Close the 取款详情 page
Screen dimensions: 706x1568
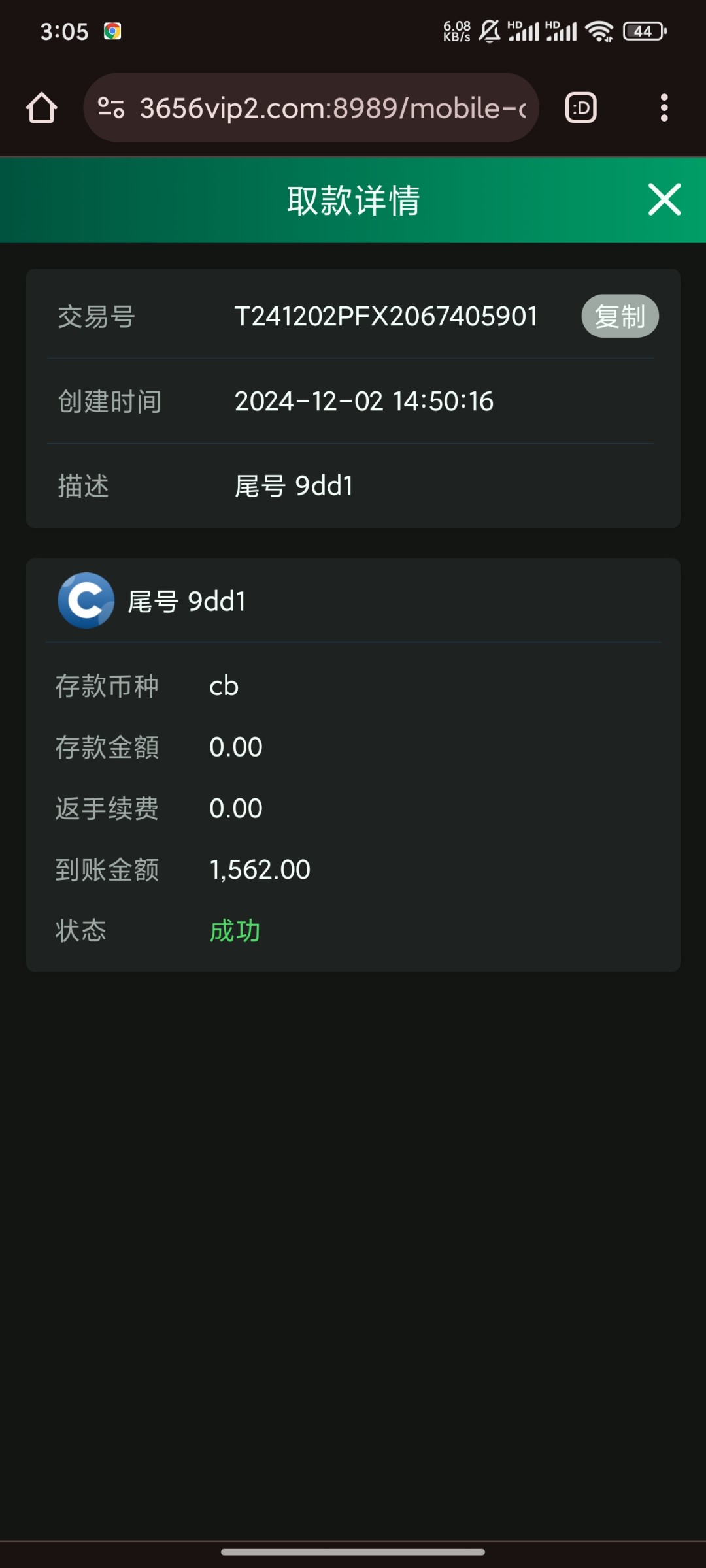[664, 199]
